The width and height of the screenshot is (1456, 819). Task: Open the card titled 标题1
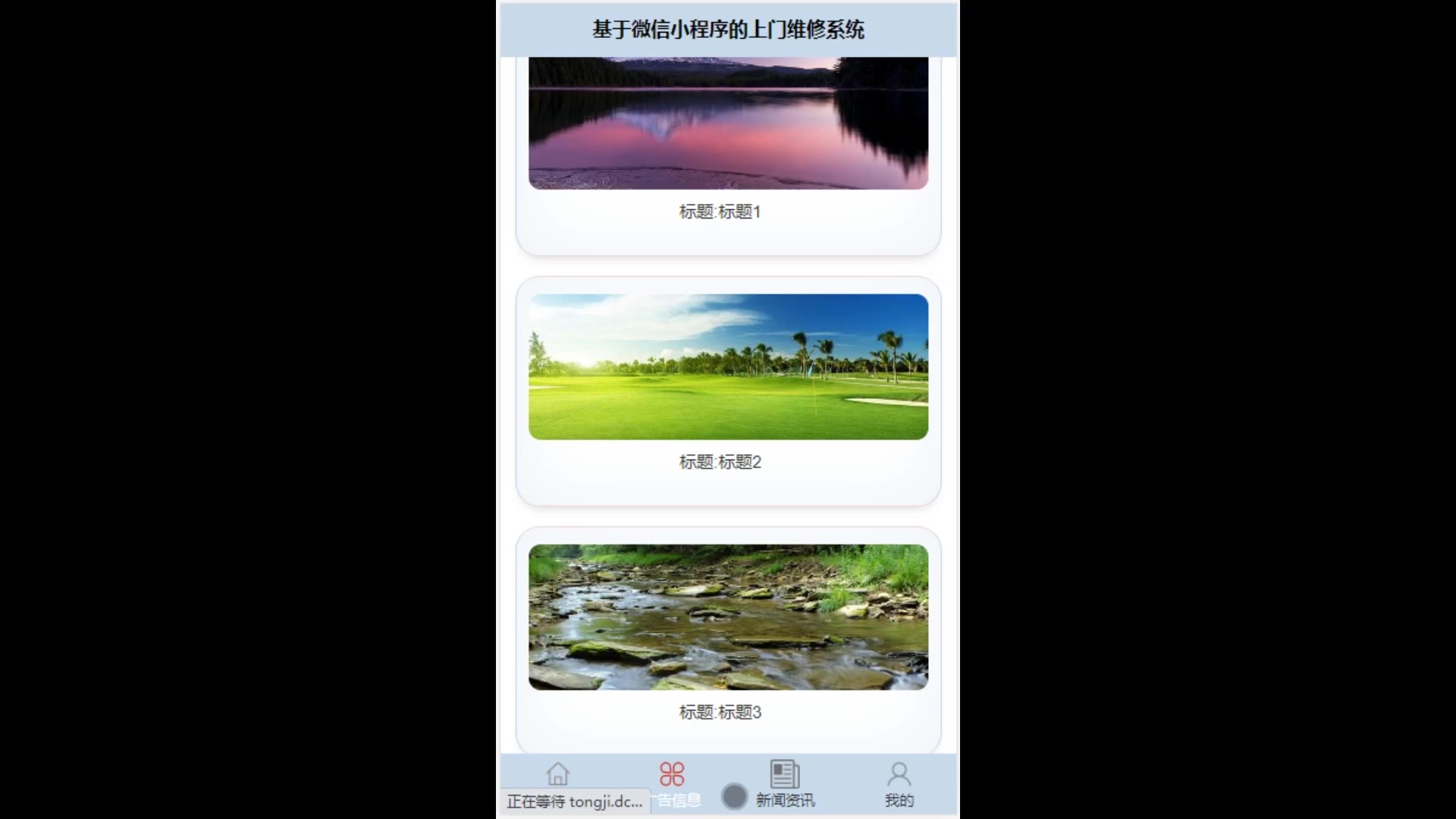coord(728,152)
